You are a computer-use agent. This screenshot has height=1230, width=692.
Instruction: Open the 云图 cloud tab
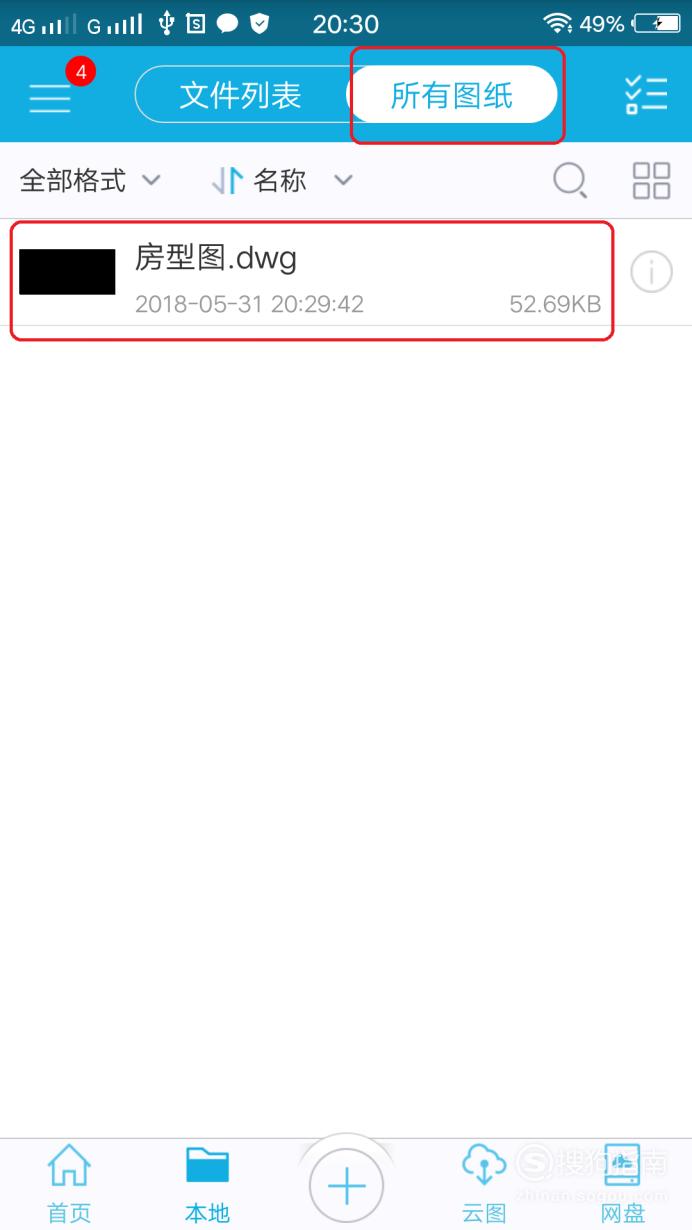(x=484, y=1185)
